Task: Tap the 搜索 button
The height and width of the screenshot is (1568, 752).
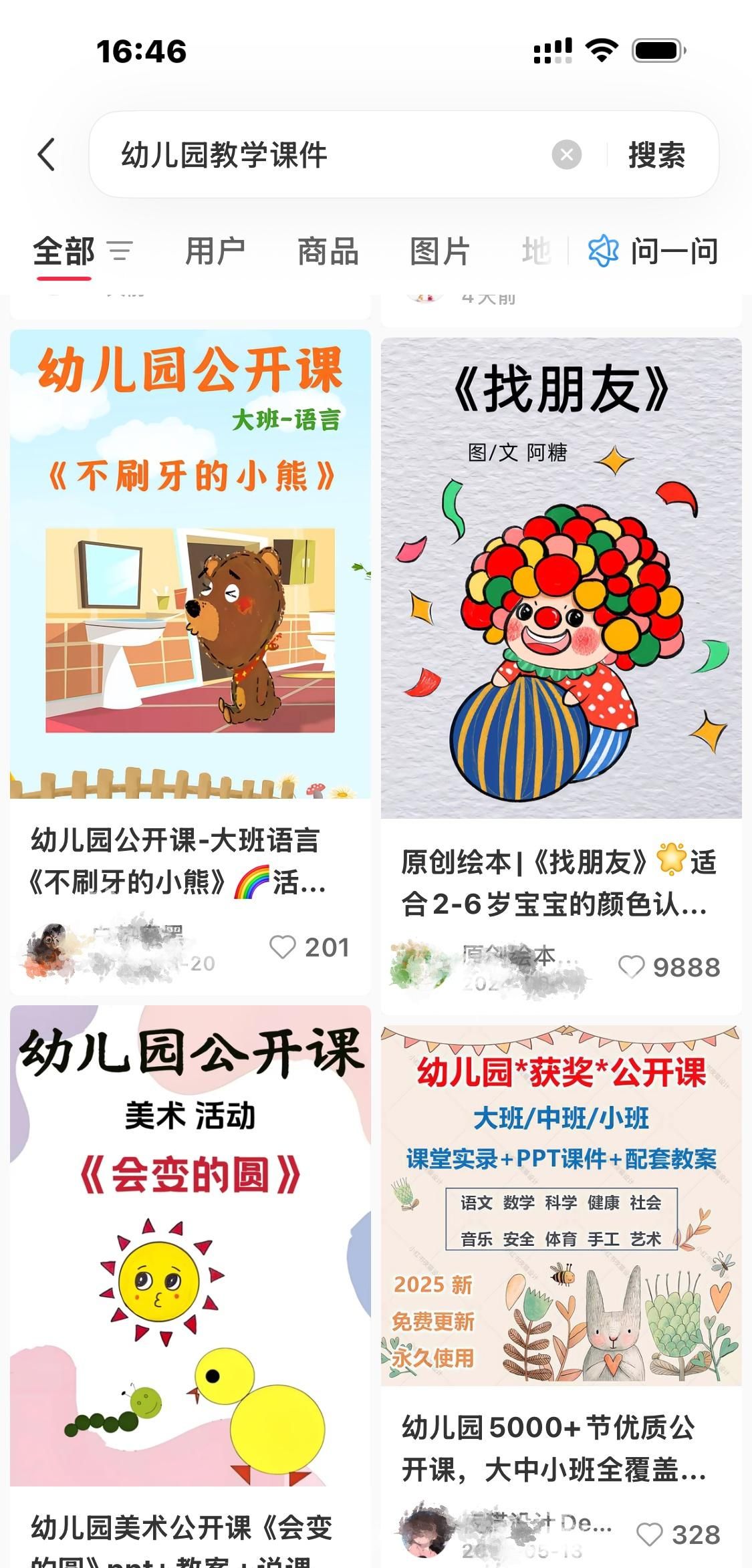Action: coord(656,155)
